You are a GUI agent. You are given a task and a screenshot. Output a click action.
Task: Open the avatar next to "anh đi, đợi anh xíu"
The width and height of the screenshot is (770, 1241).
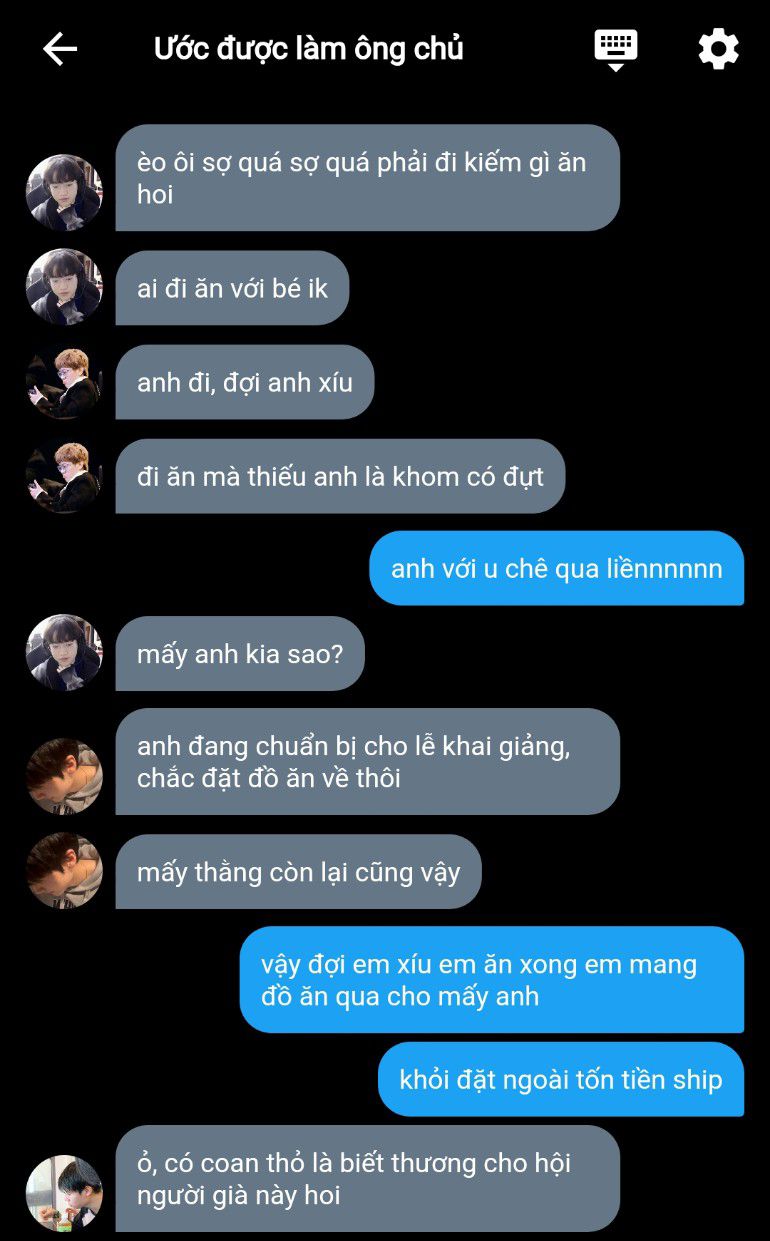(x=64, y=382)
